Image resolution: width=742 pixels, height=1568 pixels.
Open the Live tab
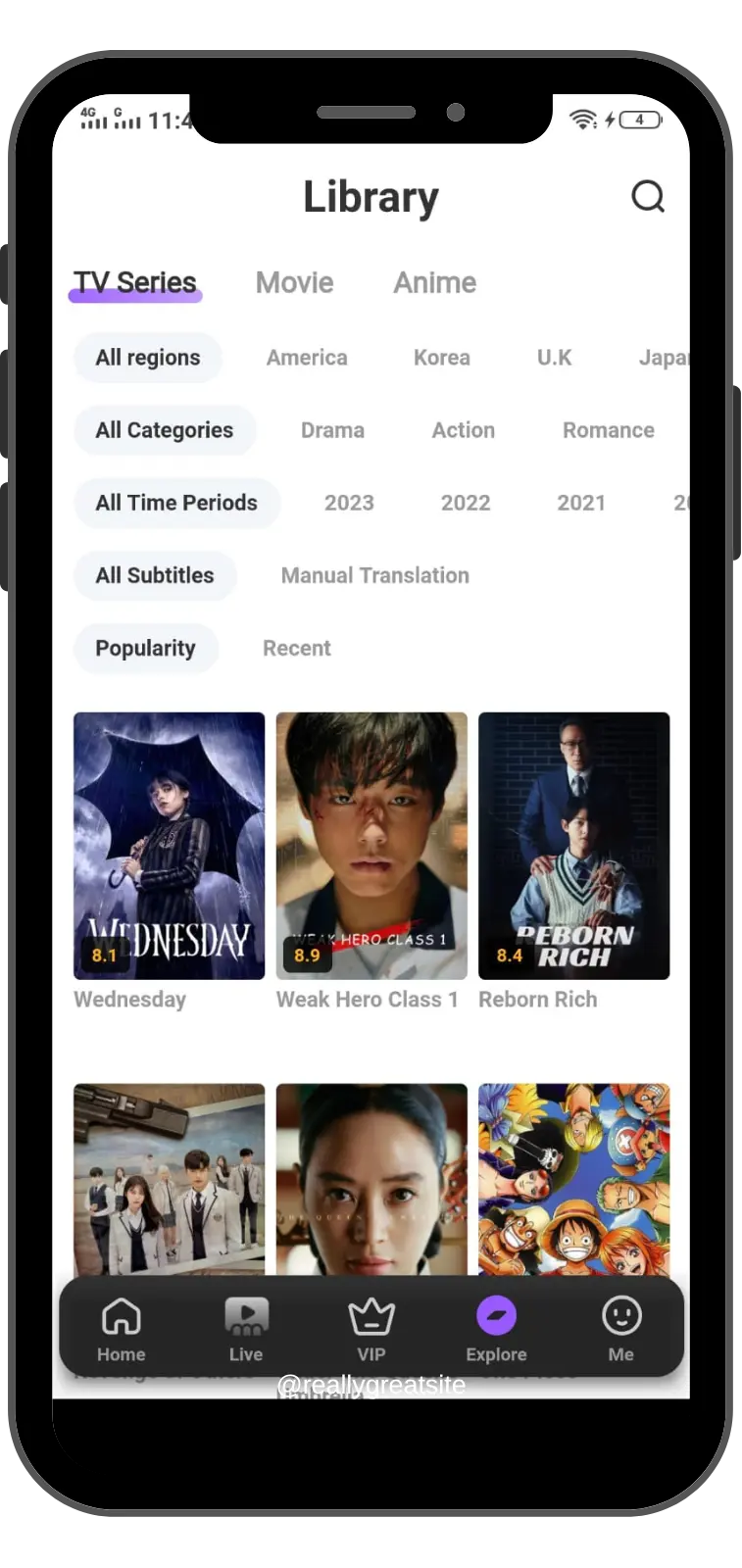tap(246, 1329)
